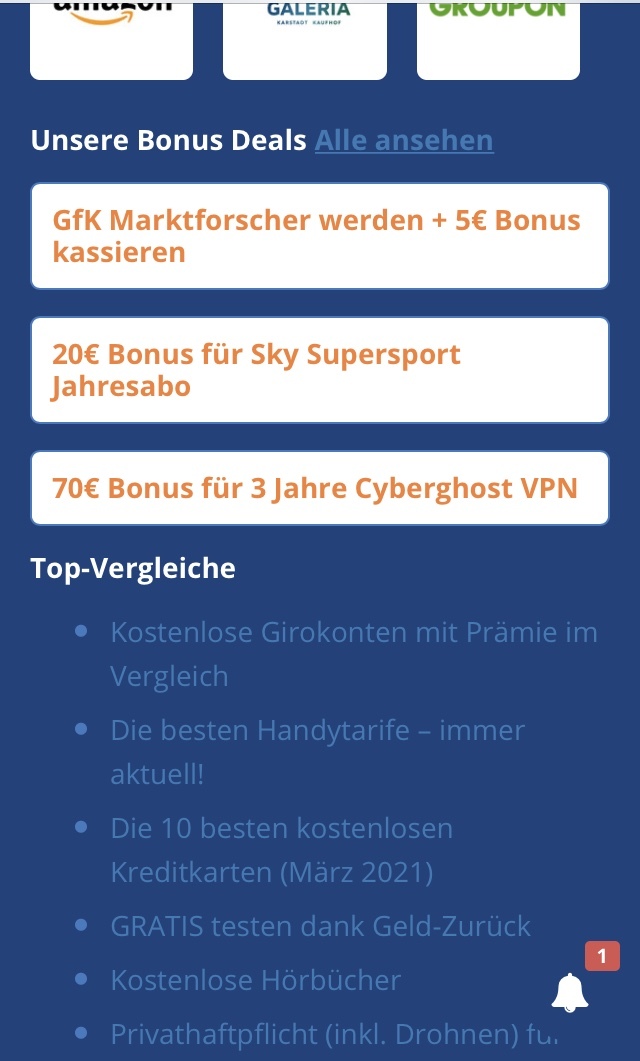Open the Groupon shop tile
The width and height of the screenshot is (640, 1061).
[498, 41]
